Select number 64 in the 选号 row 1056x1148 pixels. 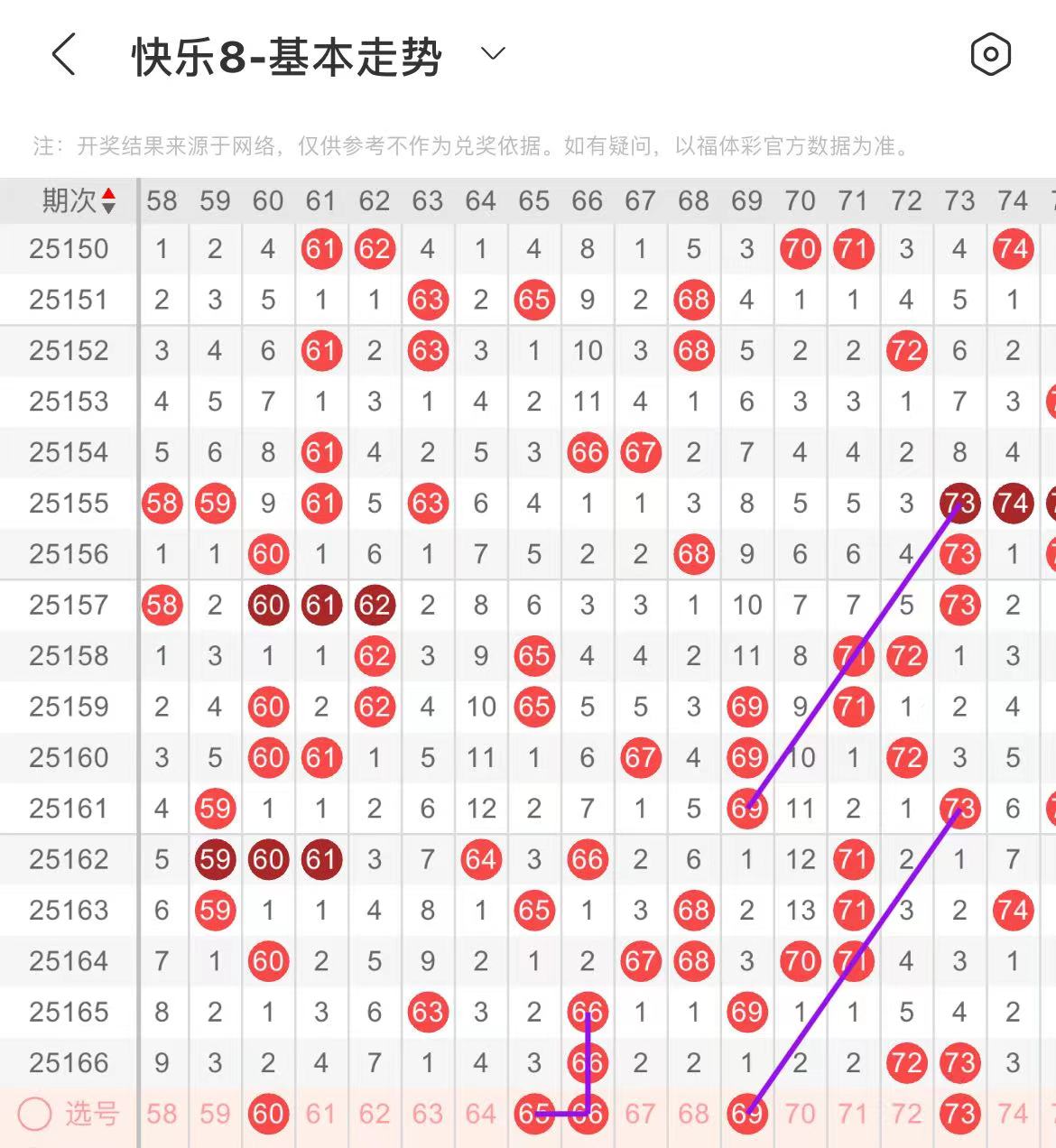click(x=481, y=1114)
